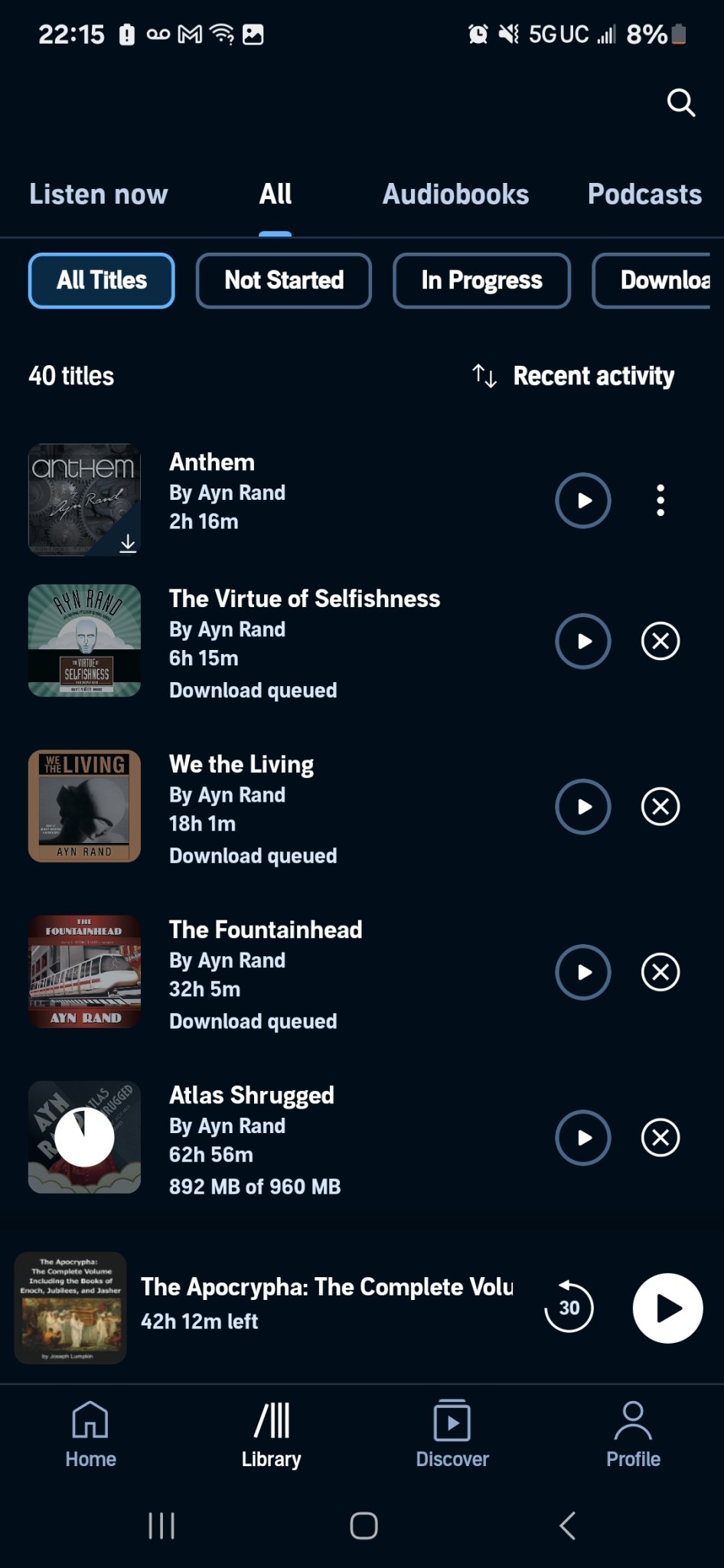
Task: Switch to the Audiobooks tab
Action: 455,194
